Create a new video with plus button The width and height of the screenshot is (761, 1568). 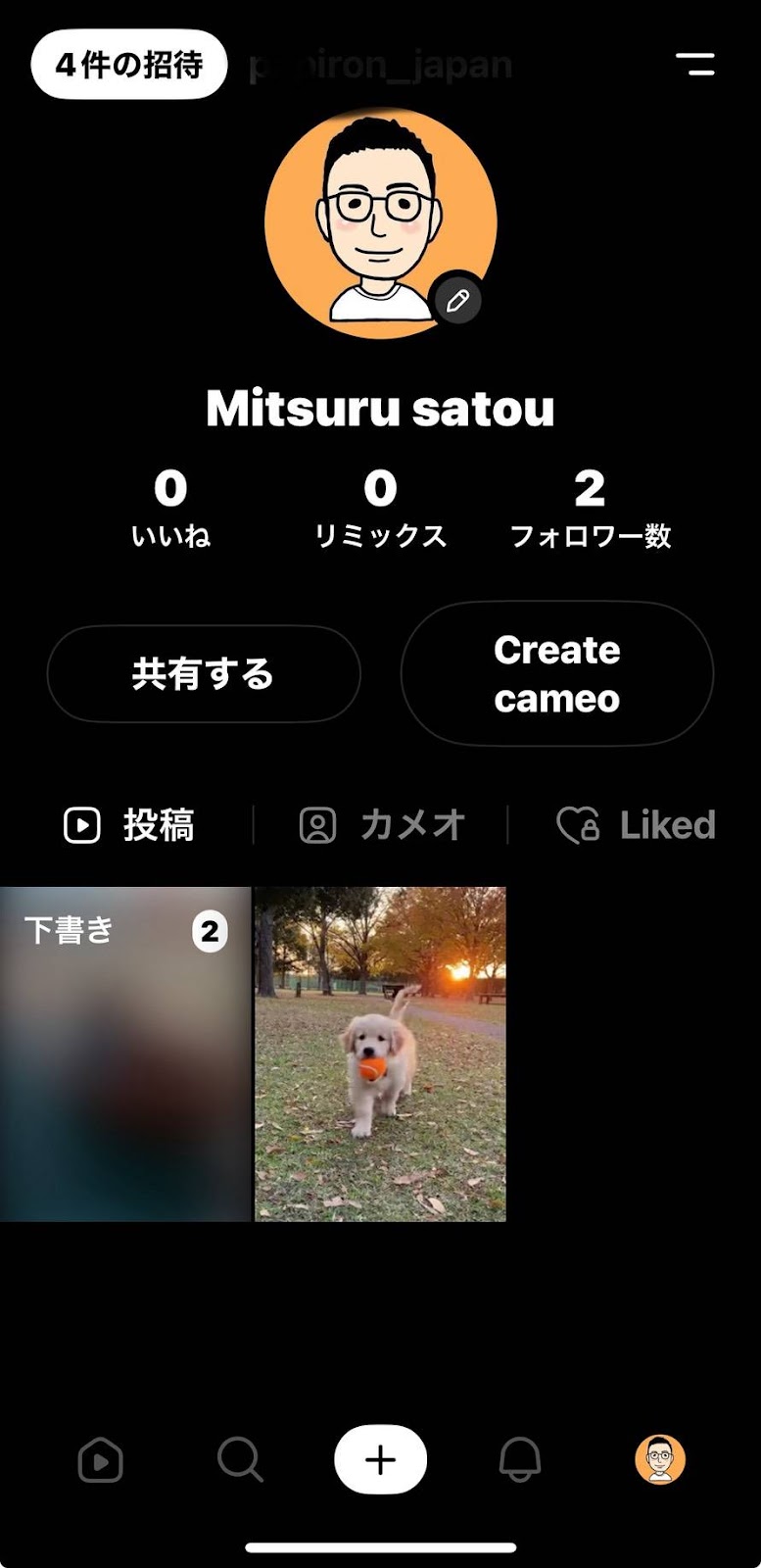pyautogui.click(x=380, y=1460)
